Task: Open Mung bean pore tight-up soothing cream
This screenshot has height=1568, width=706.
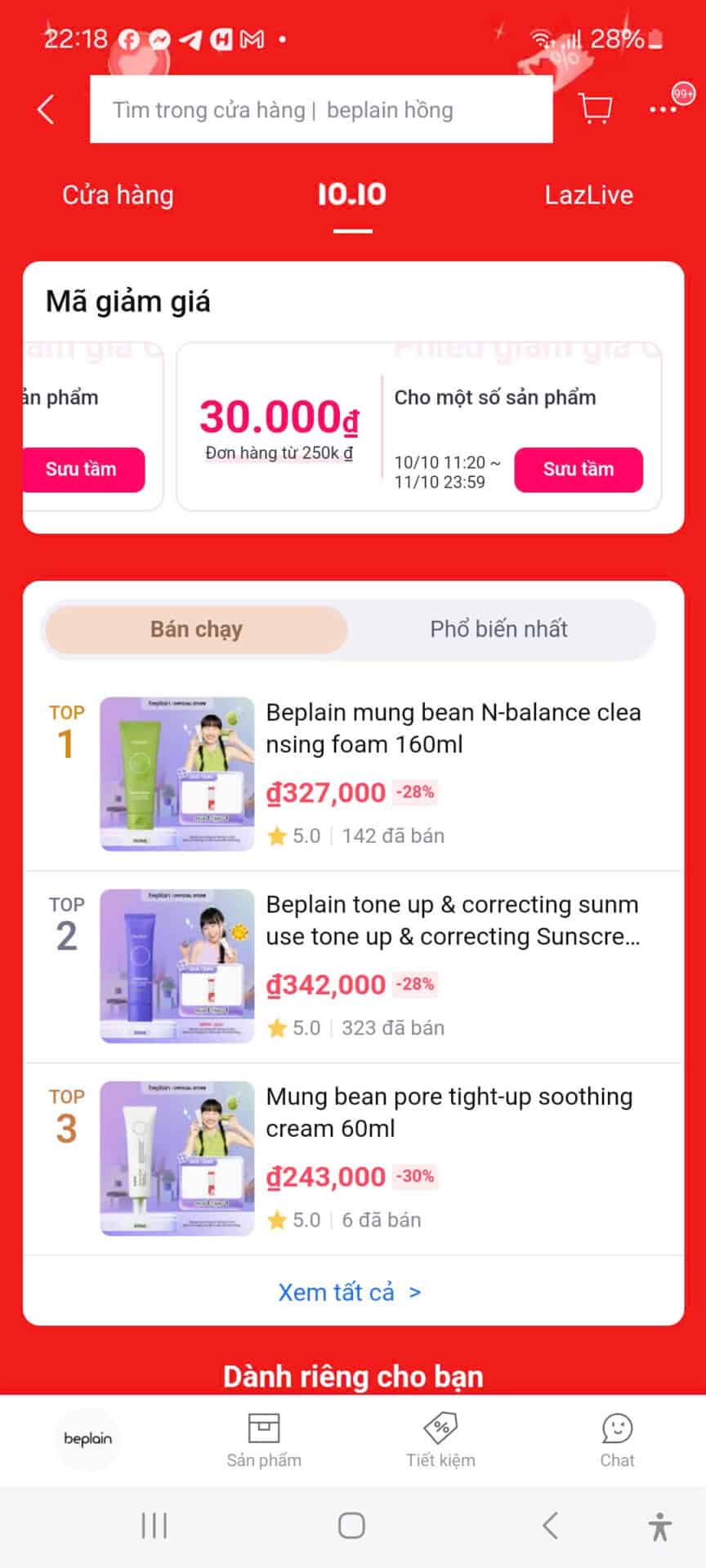Action: point(449,1111)
